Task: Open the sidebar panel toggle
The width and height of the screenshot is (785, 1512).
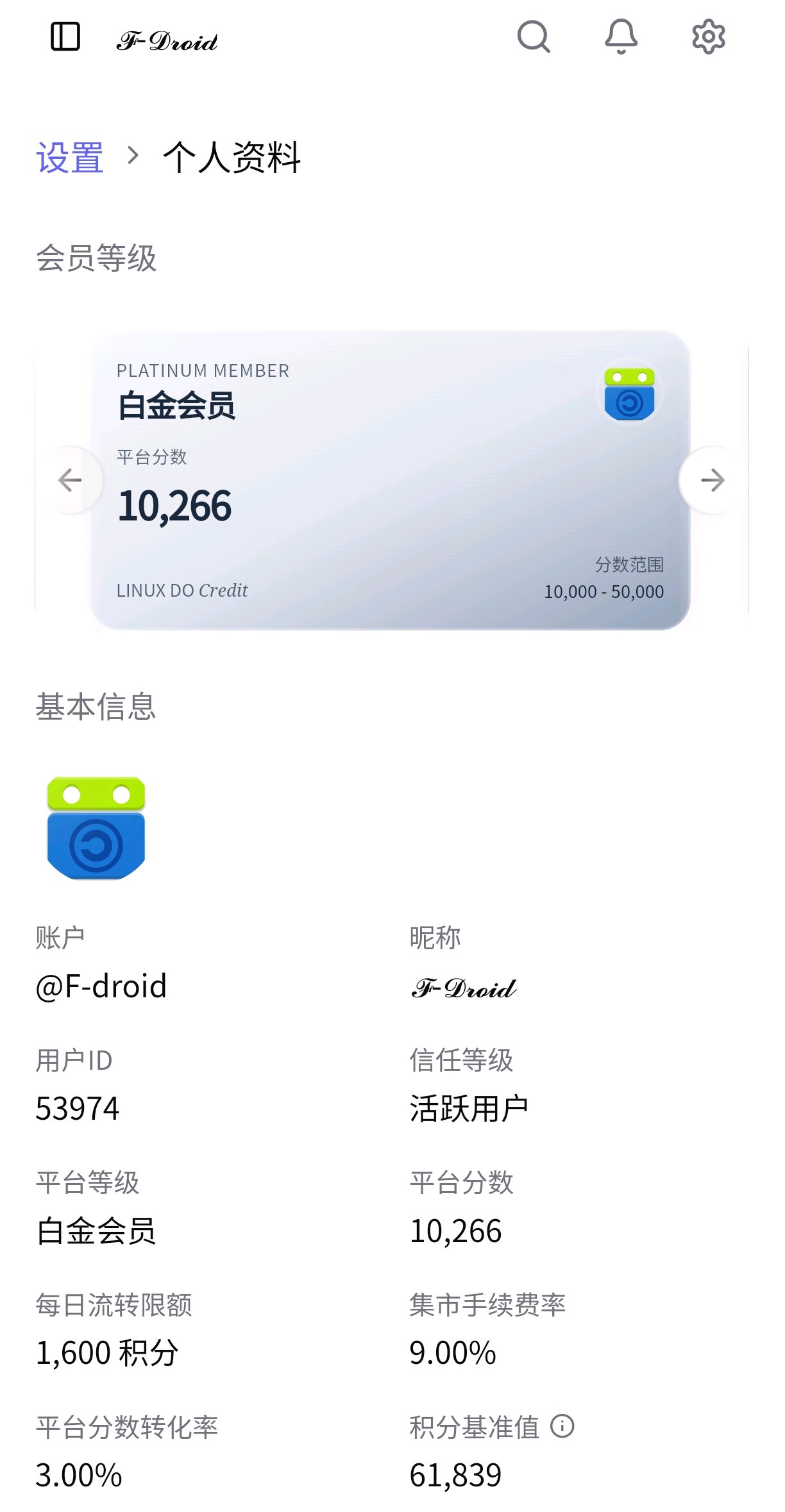Action: (65, 37)
